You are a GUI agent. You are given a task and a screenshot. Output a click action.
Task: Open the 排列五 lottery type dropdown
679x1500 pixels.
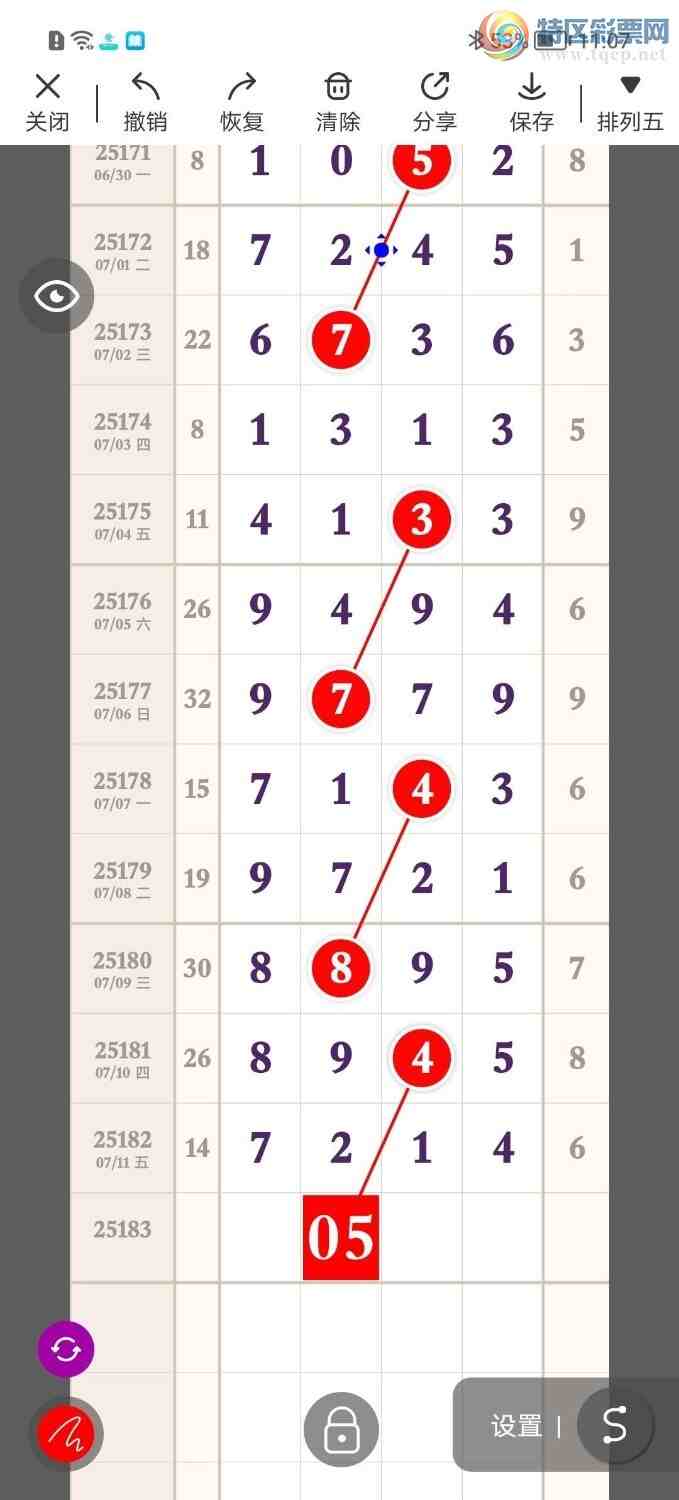click(x=630, y=102)
